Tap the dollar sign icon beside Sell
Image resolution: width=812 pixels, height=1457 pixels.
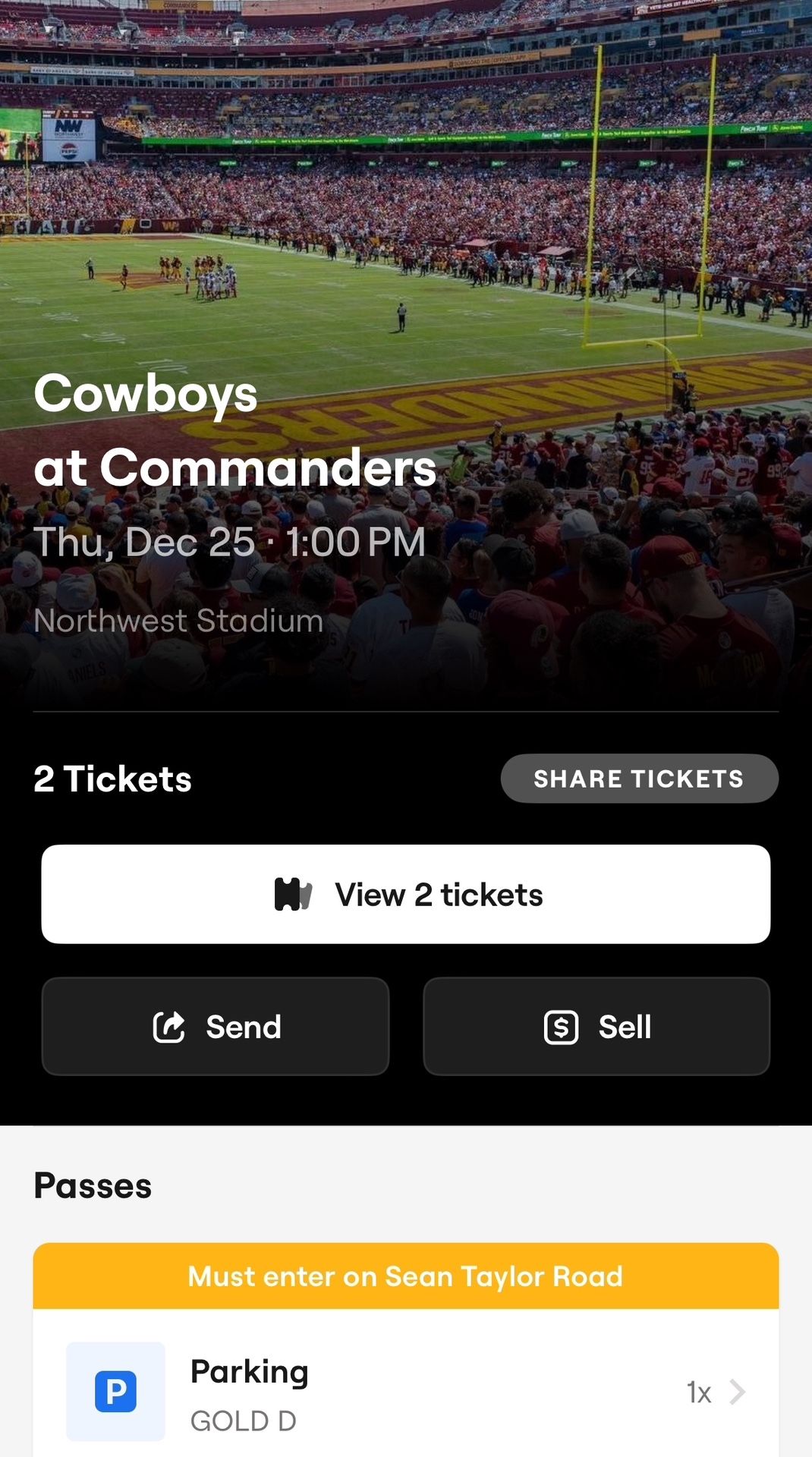click(560, 1027)
